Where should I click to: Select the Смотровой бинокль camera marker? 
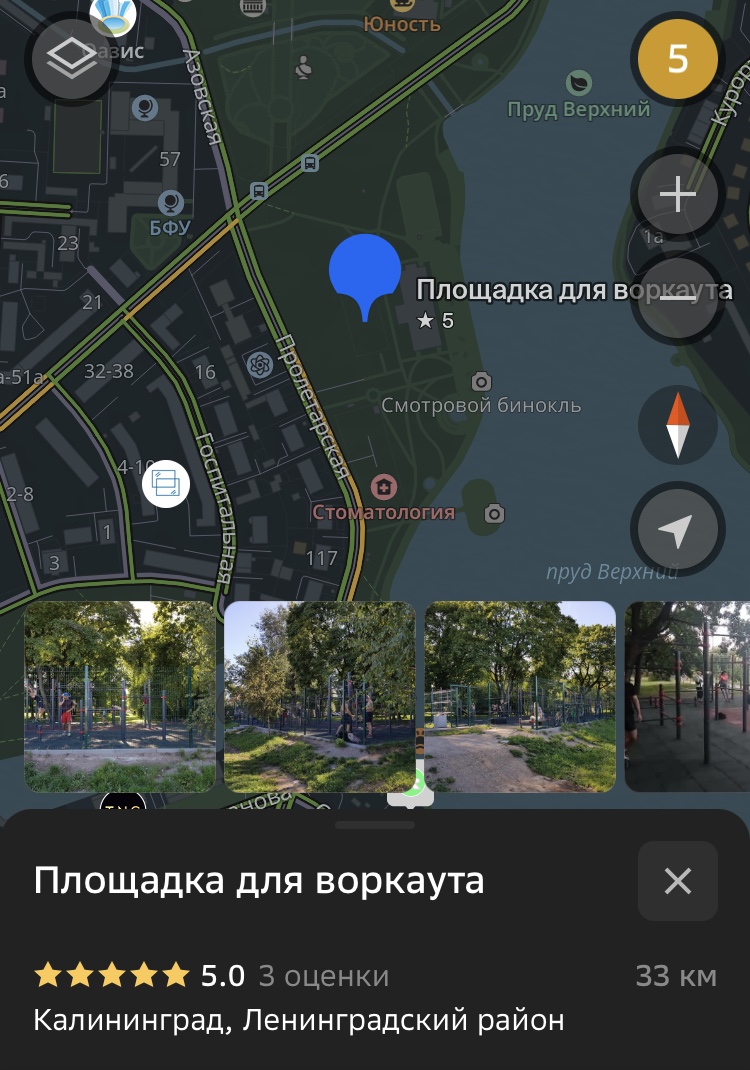point(481,382)
